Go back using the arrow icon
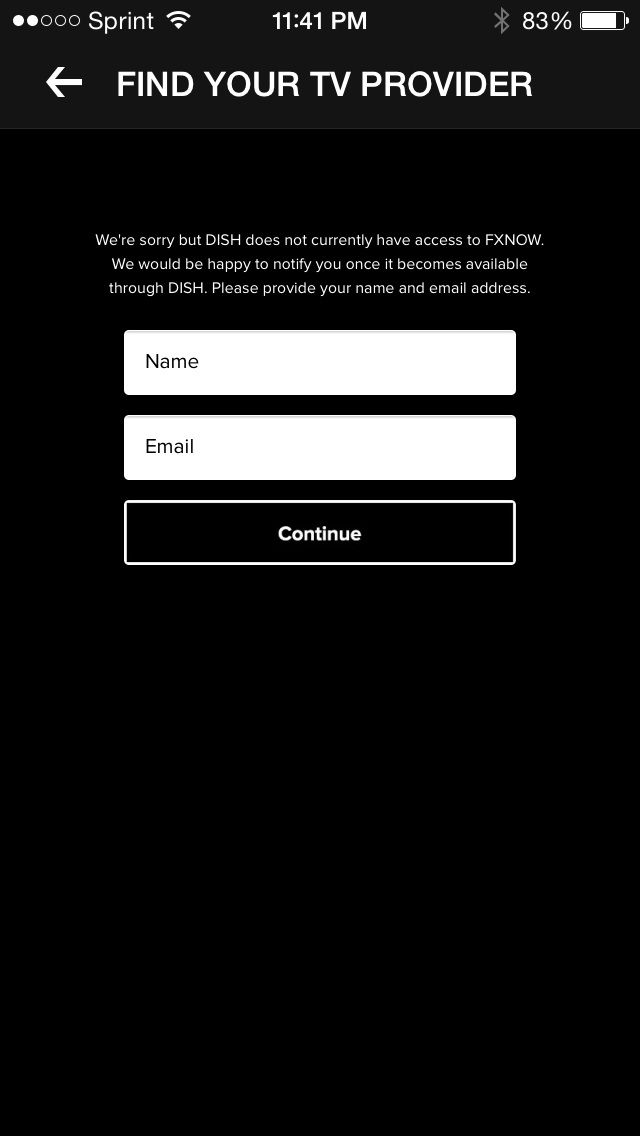The width and height of the screenshot is (640, 1136). (x=64, y=83)
